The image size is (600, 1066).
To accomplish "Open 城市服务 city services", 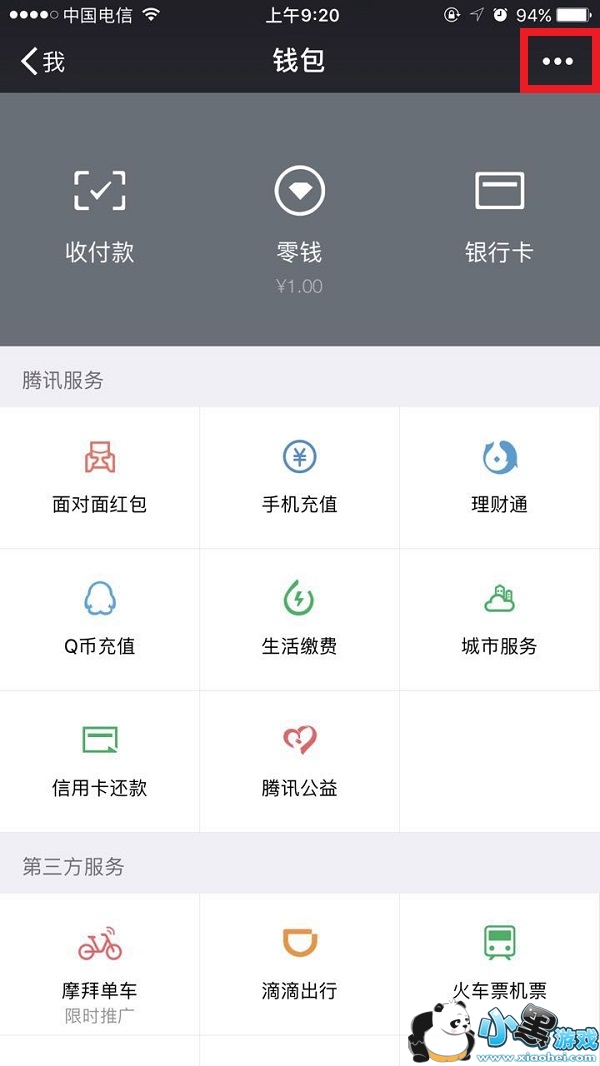I will click(x=499, y=619).
